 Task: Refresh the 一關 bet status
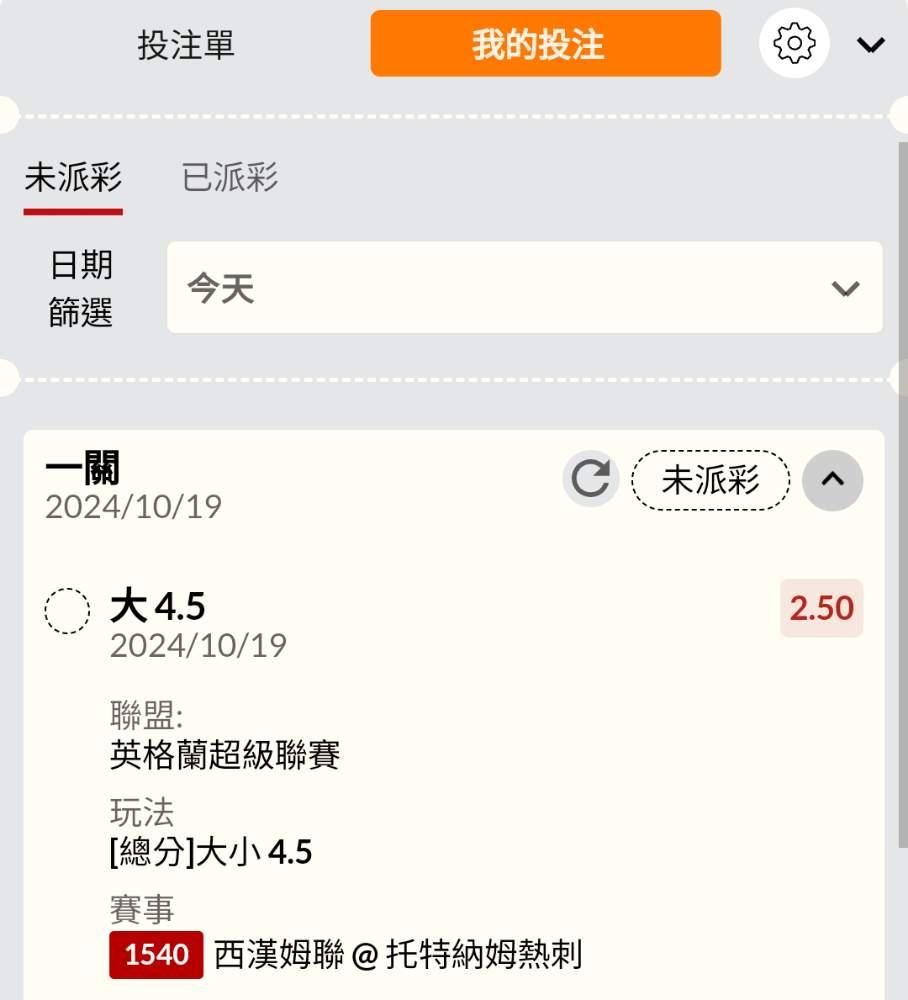click(590, 479)
